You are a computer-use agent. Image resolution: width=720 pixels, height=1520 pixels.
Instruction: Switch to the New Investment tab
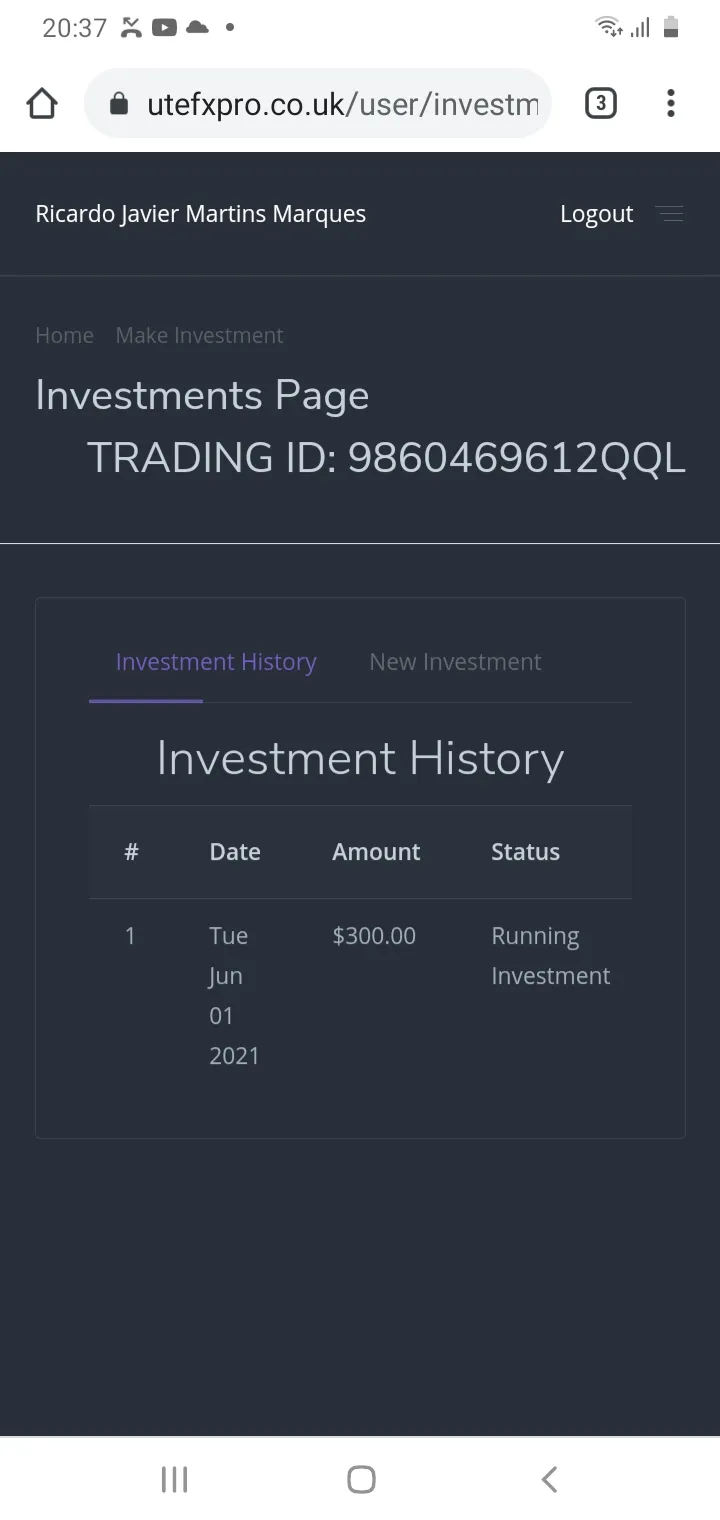pyautogui.click(x=455, y=662)
